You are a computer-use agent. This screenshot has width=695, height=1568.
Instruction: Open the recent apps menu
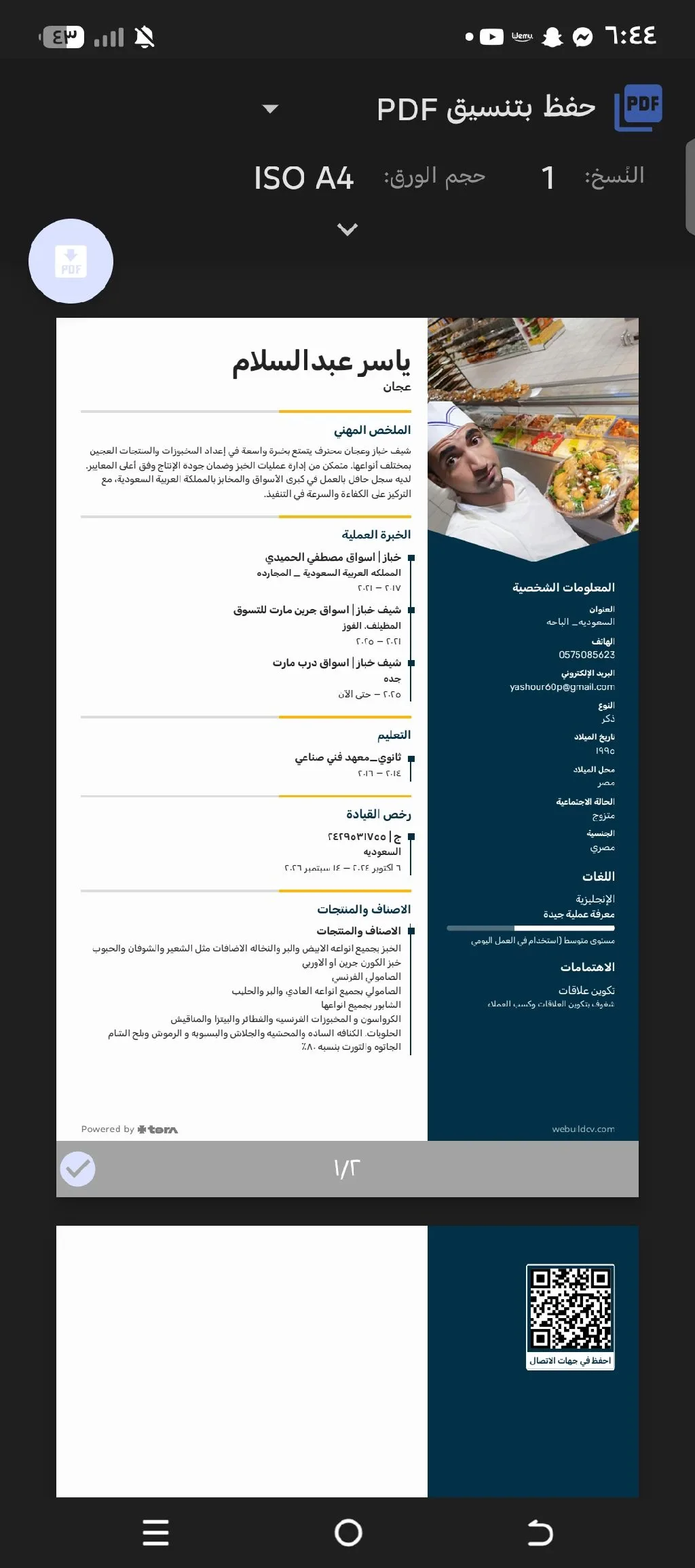(155, 1533)
